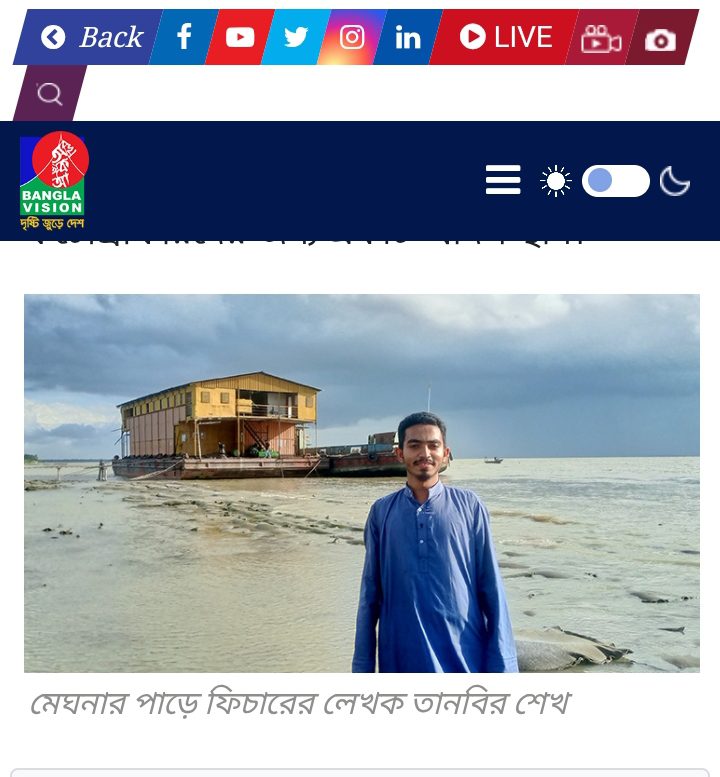The height and width of the screenshot is (777, 720).
Task: Open the photo gallery camera icon
Action: coord(660,39)
